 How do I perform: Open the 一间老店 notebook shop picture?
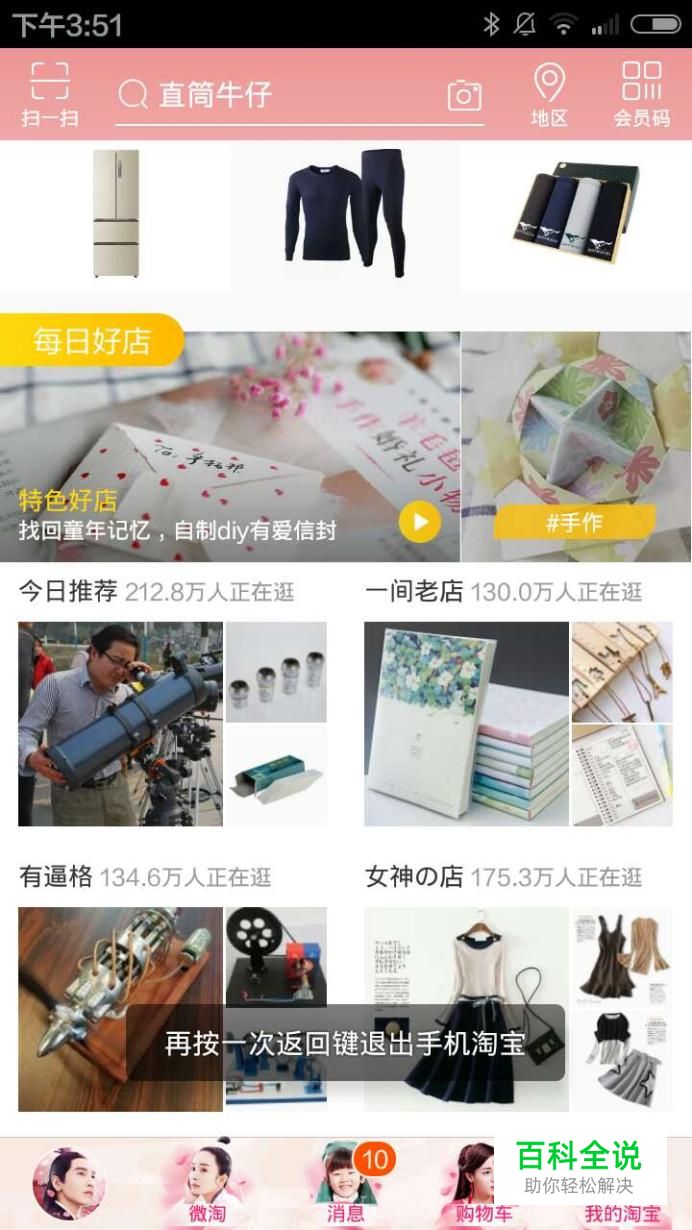click(x=466, y=724)
